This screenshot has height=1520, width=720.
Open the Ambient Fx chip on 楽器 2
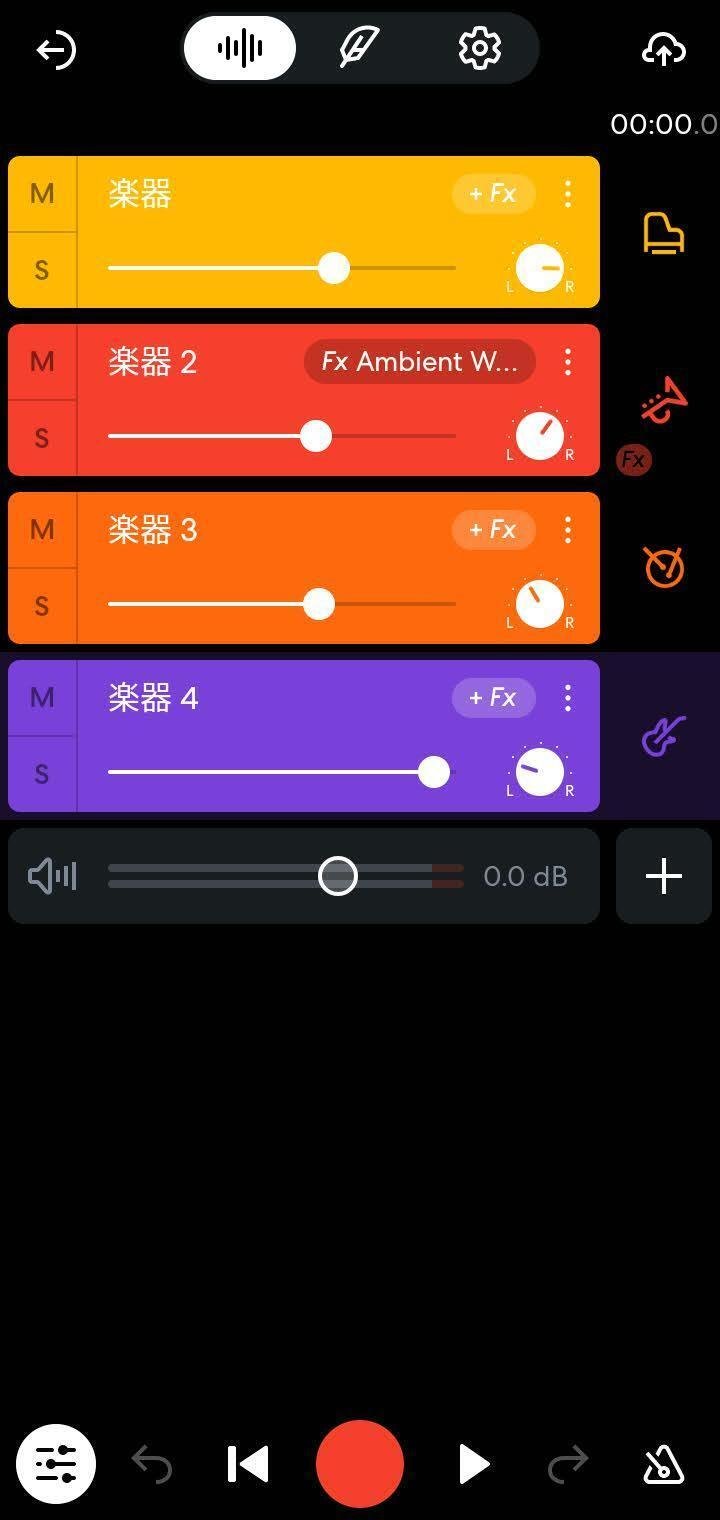point(419,362)
